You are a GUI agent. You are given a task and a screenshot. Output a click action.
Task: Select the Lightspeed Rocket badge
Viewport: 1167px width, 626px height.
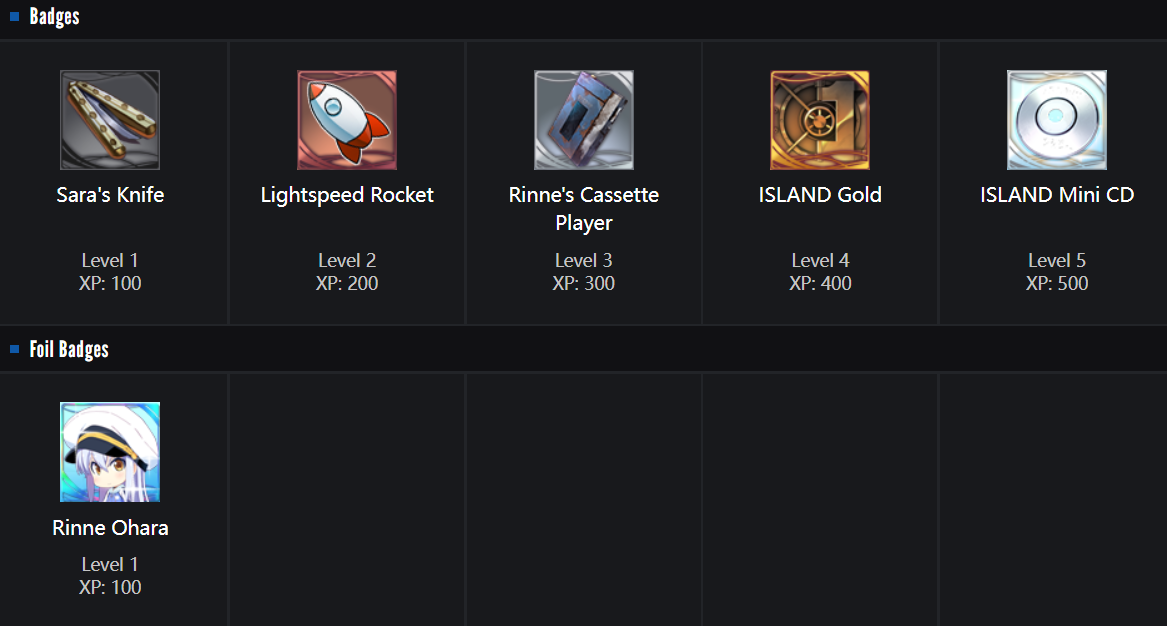coord(347,120)
